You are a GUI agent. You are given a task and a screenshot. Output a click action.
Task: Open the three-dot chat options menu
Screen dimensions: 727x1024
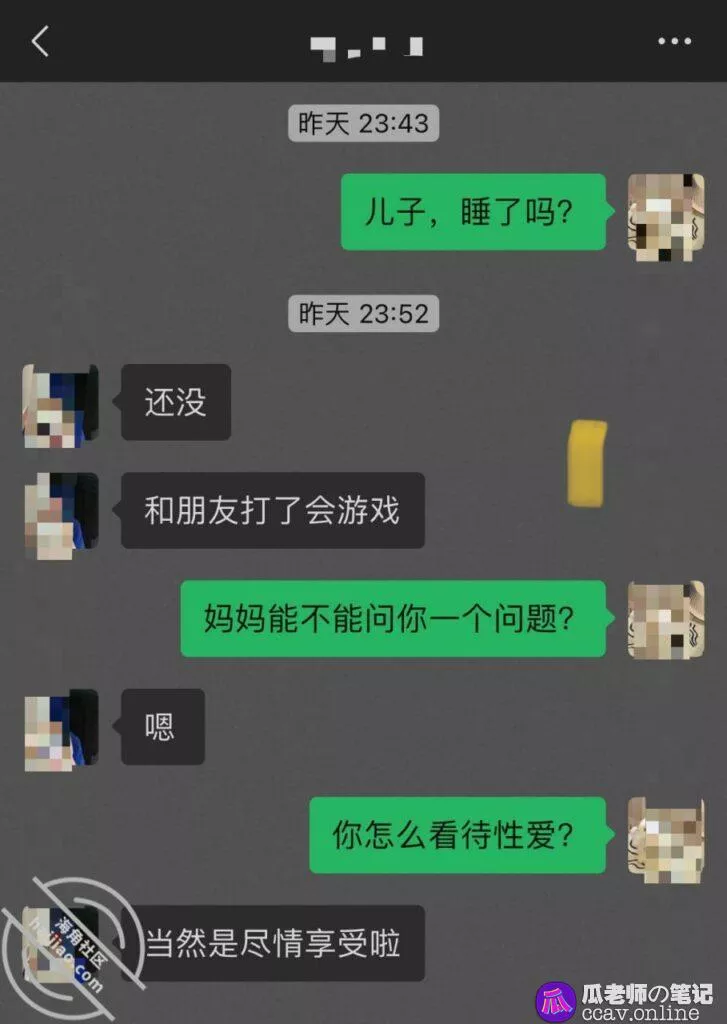pyautogui.click(x=674, y=42)
